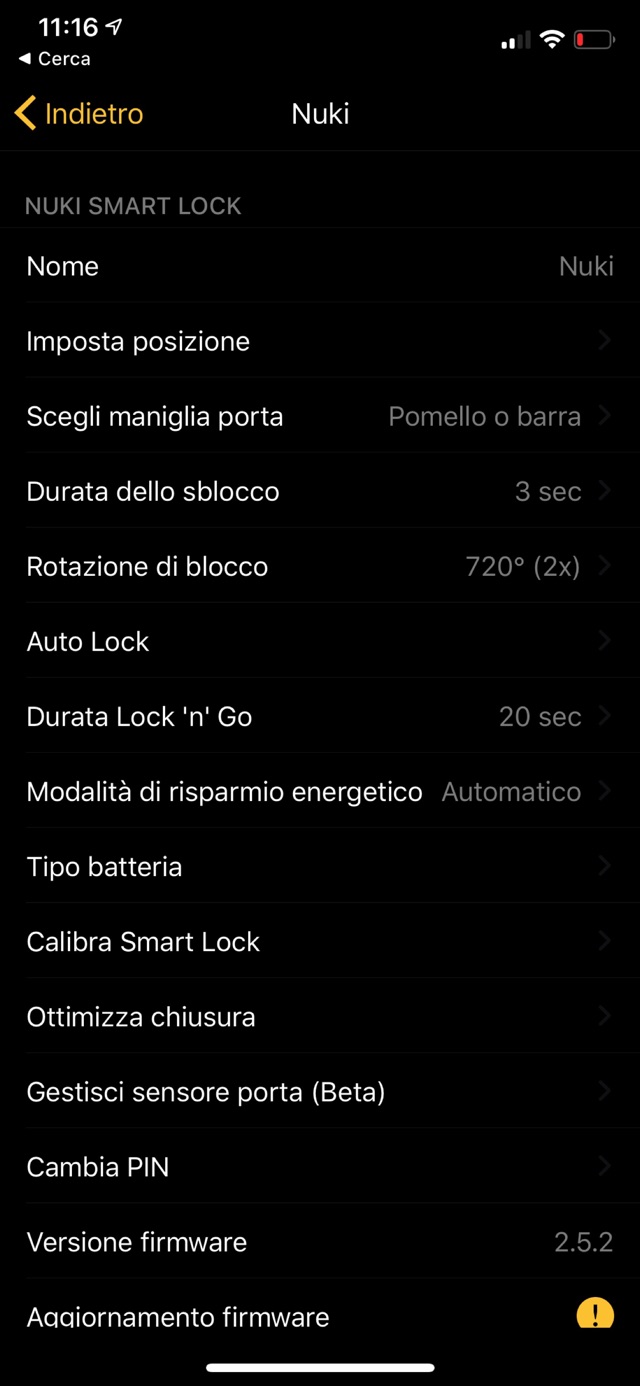Viewport: 640px width, 1386px height.
Task: Open Imposta posizione
Action: [x=320, y=341]
